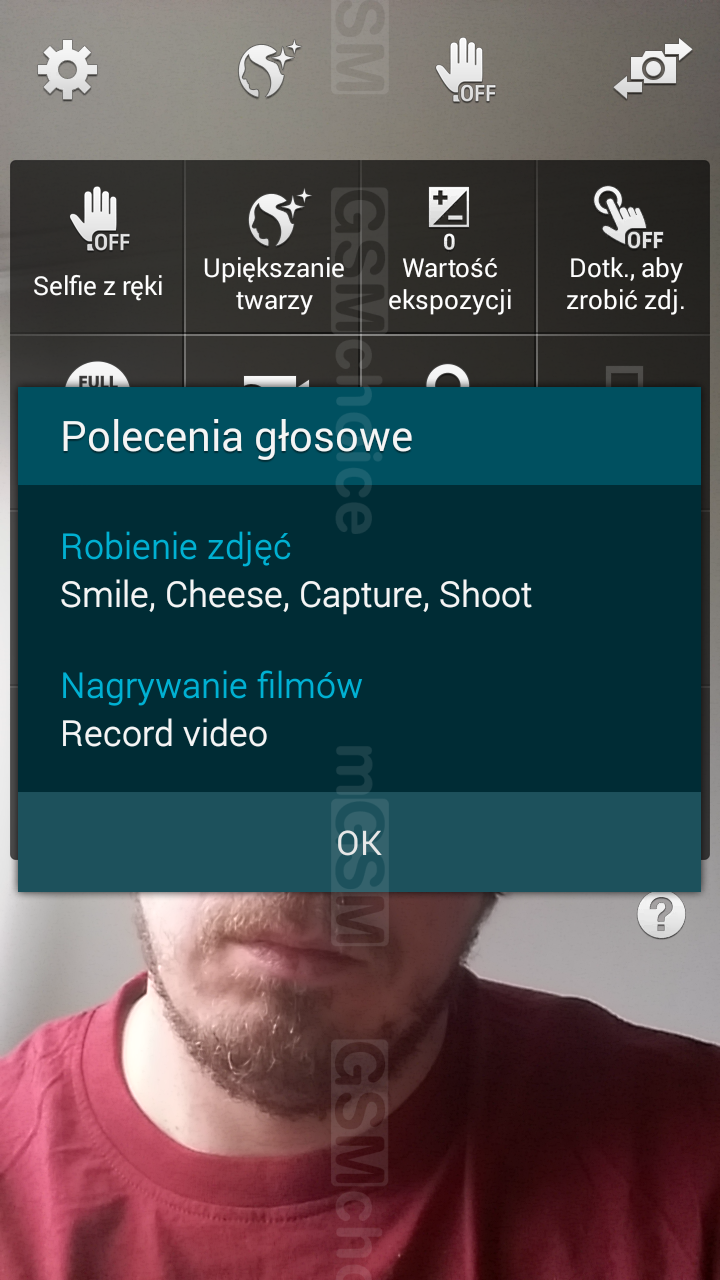The image size is (720, 1280).
Task: Tap the beauty face icon in top bar
Action: (x=269, y=70)
